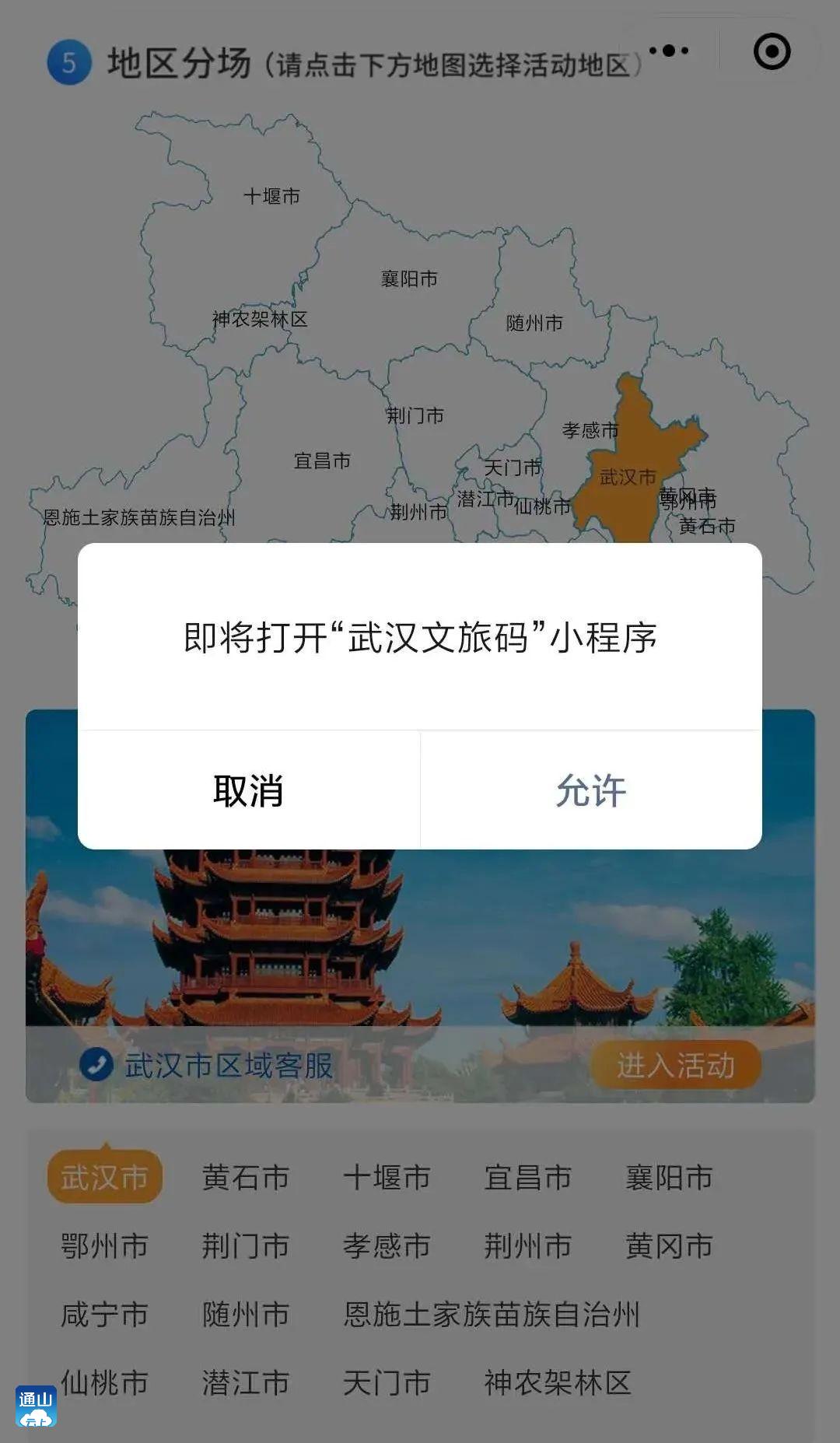This screenshot has width=840, height=1443.
Task: Pick 荆州市 in the city list
Action: pyautogui.click(x=528, y=1245)
